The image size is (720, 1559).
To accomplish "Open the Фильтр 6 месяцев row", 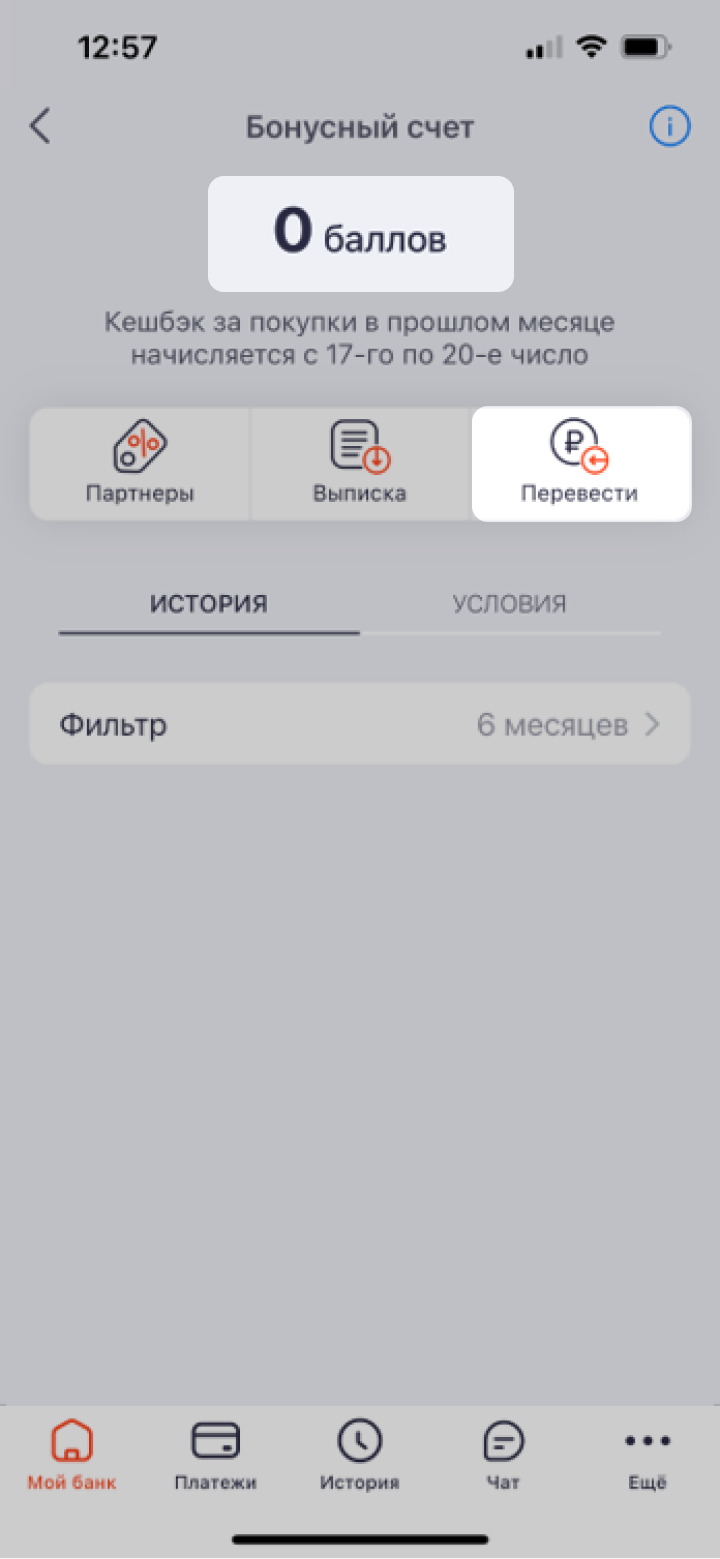I will [x=360, y=724].
